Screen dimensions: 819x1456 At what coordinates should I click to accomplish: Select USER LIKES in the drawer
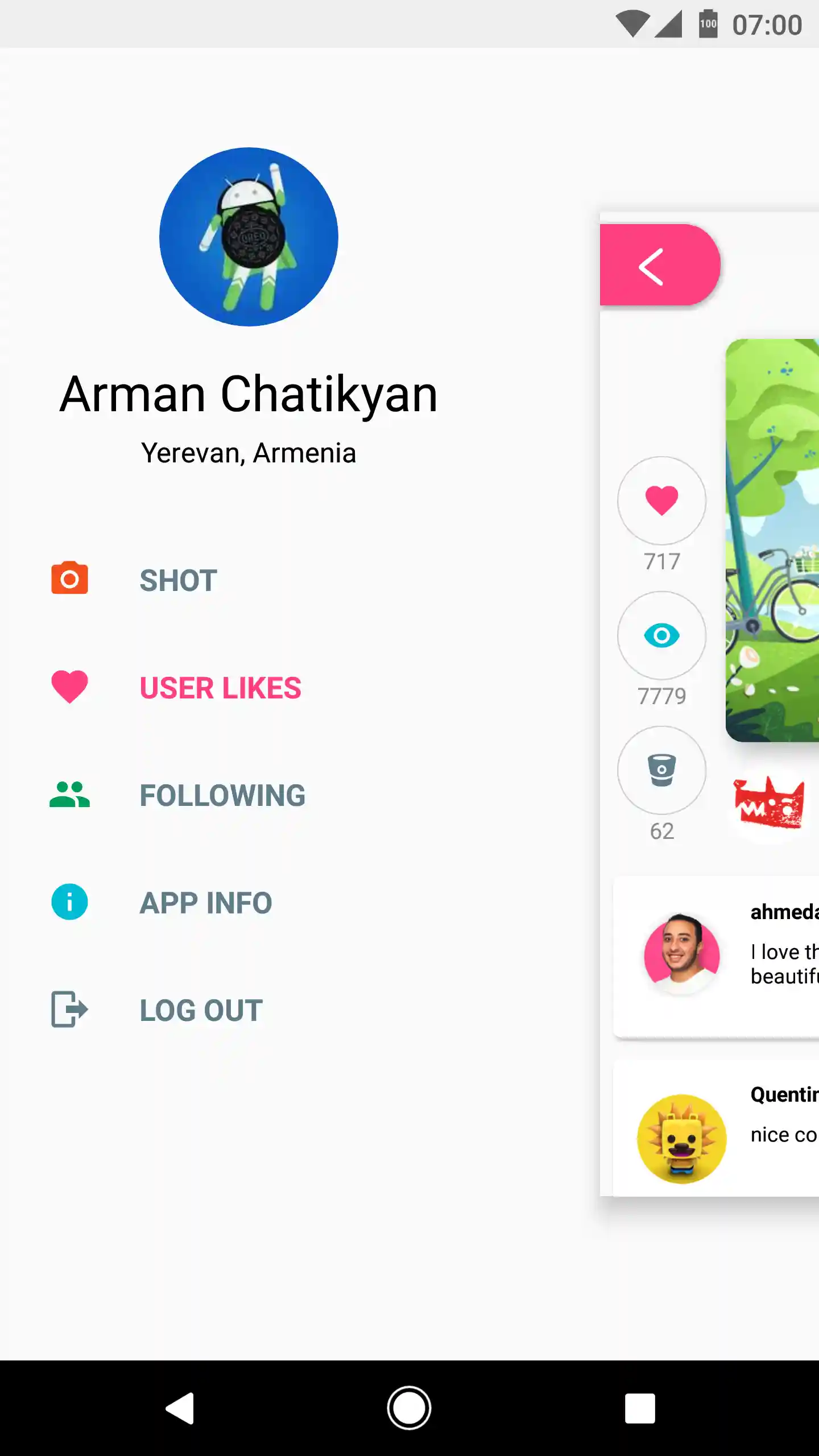tap(220, 688)
